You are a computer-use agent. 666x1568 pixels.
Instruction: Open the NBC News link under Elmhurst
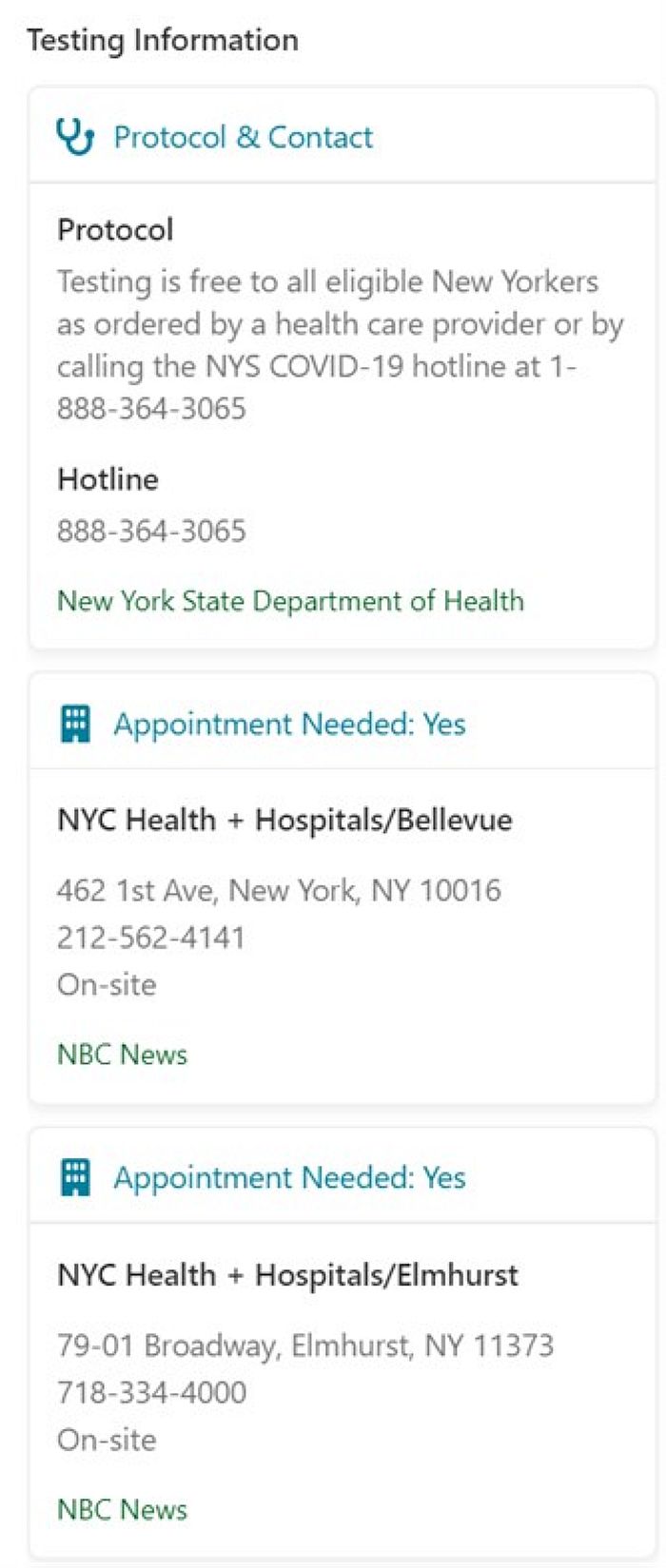pyautogui.click(x=122, y=1509)
